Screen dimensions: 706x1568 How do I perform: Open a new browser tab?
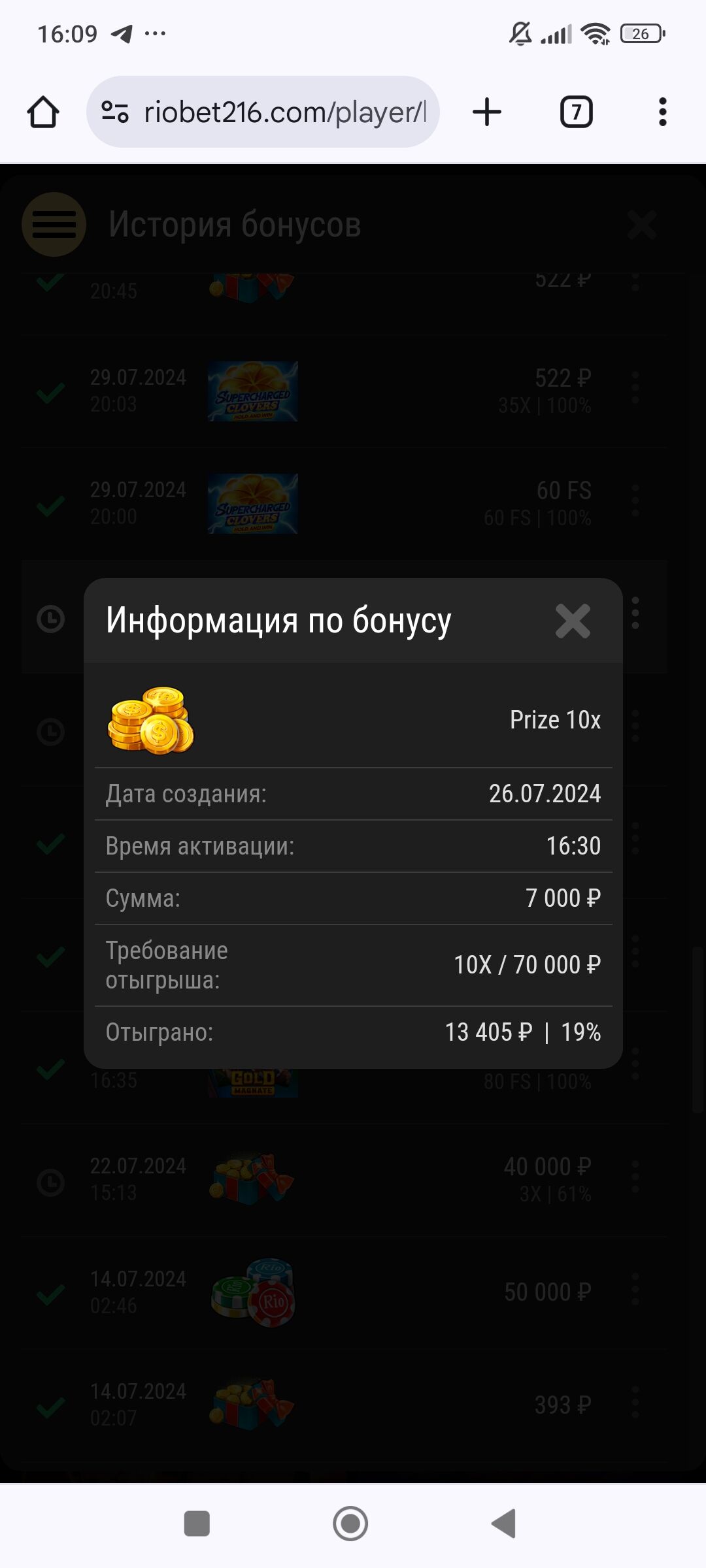click(x=487, y=112)
